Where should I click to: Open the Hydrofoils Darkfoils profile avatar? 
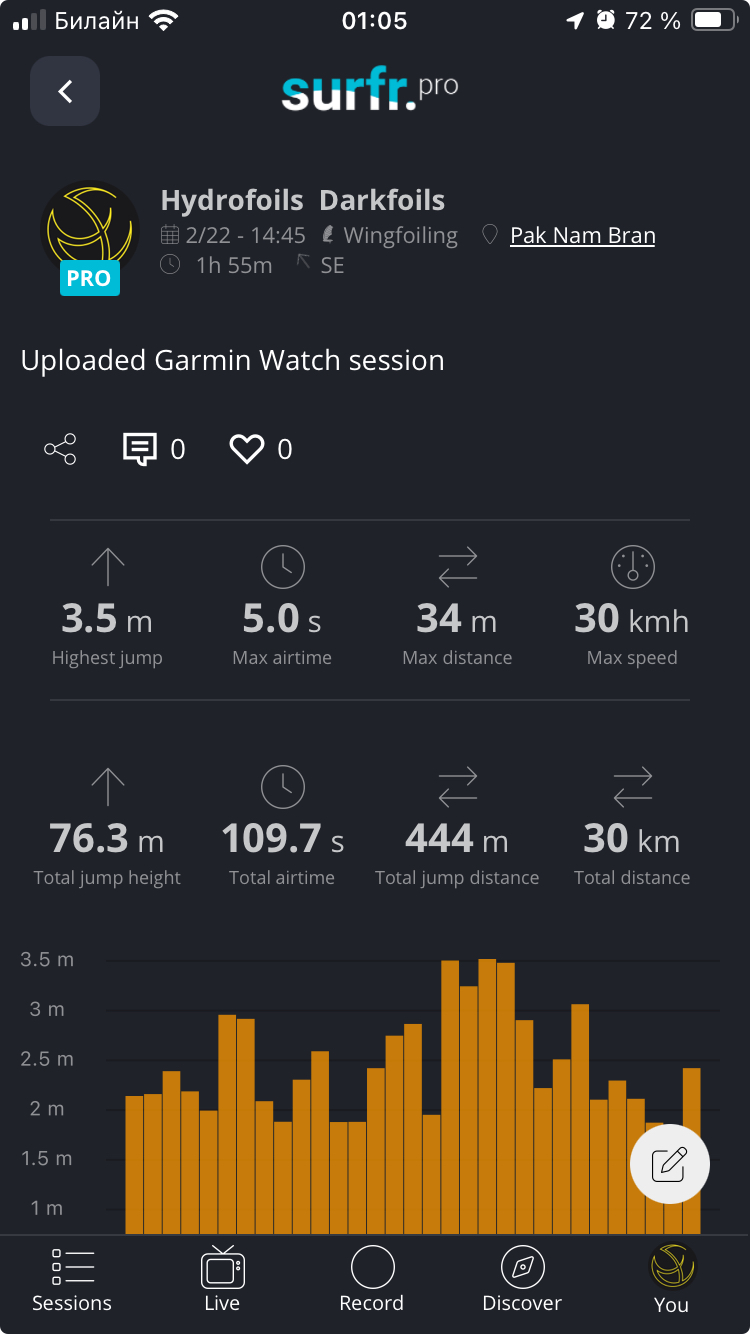pyautogui.click(x=89, y=230)
